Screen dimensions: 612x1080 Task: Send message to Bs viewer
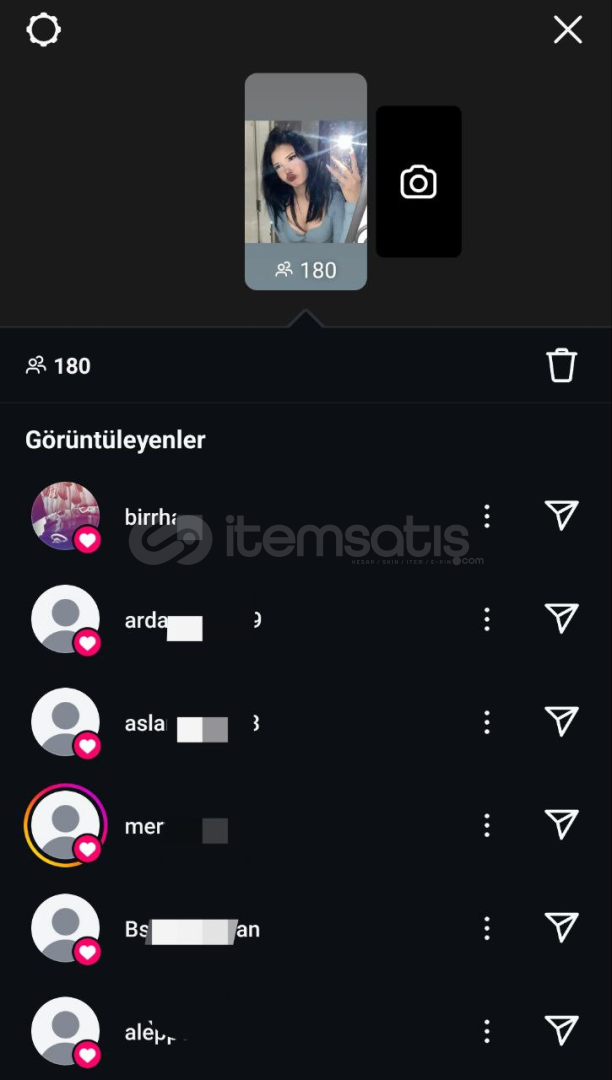tap(561, 928)
